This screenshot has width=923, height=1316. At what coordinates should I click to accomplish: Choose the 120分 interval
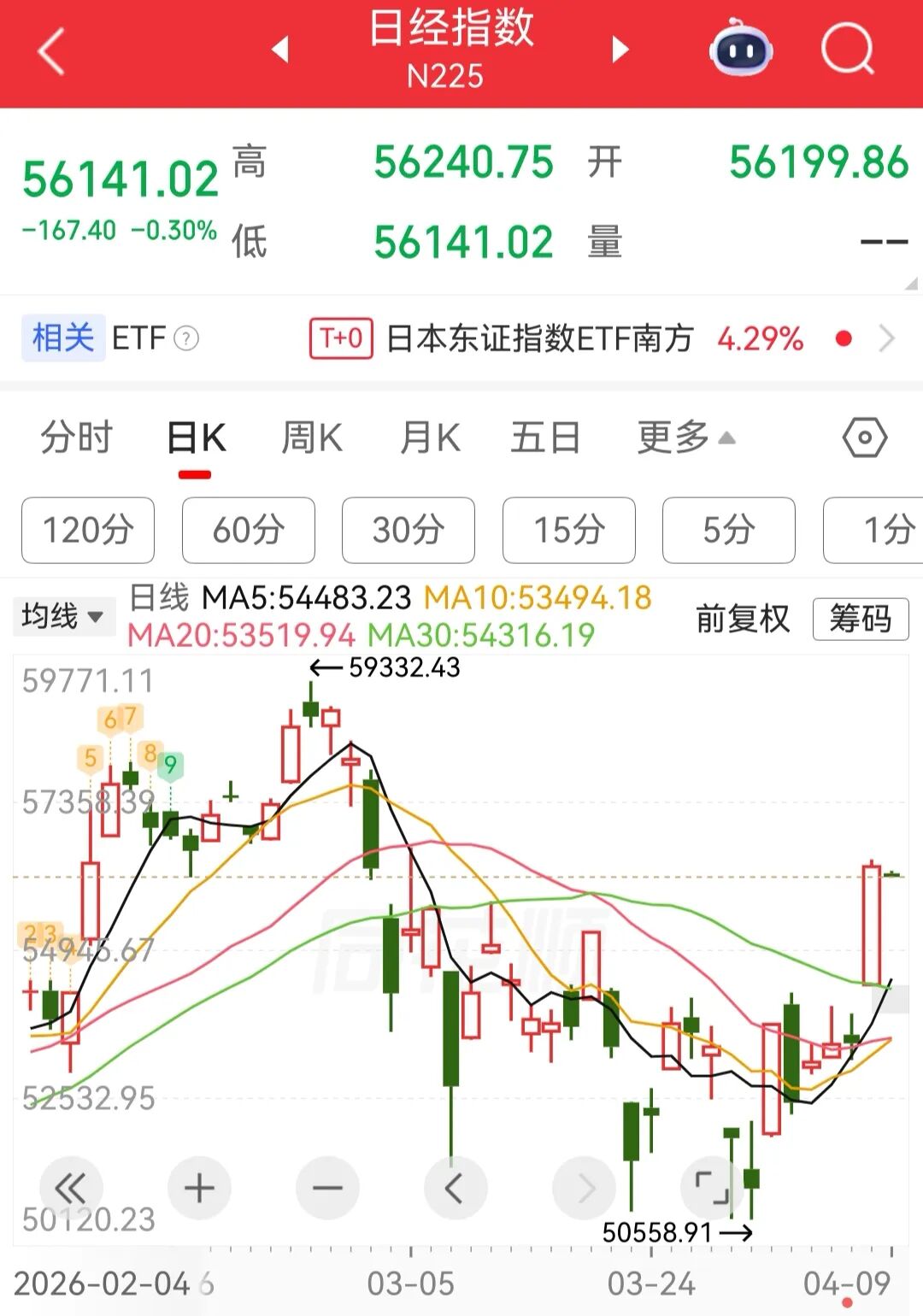88,530
